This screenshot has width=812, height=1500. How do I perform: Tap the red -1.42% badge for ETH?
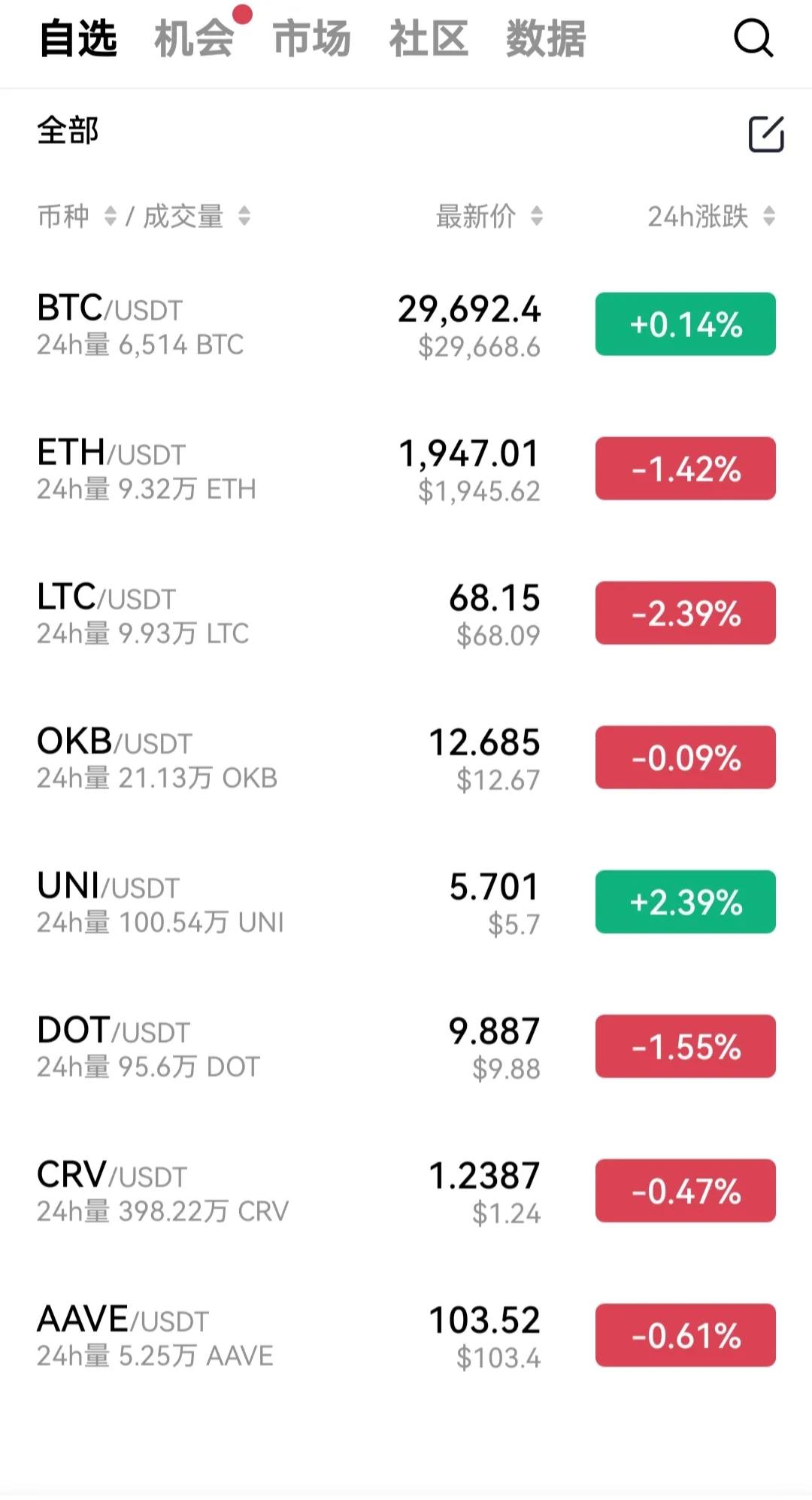pos(684,468)
